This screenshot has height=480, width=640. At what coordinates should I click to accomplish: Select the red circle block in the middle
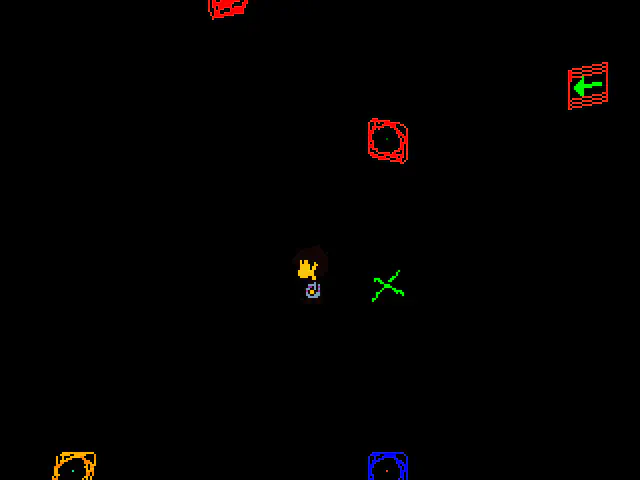click(x=387, y=140)
